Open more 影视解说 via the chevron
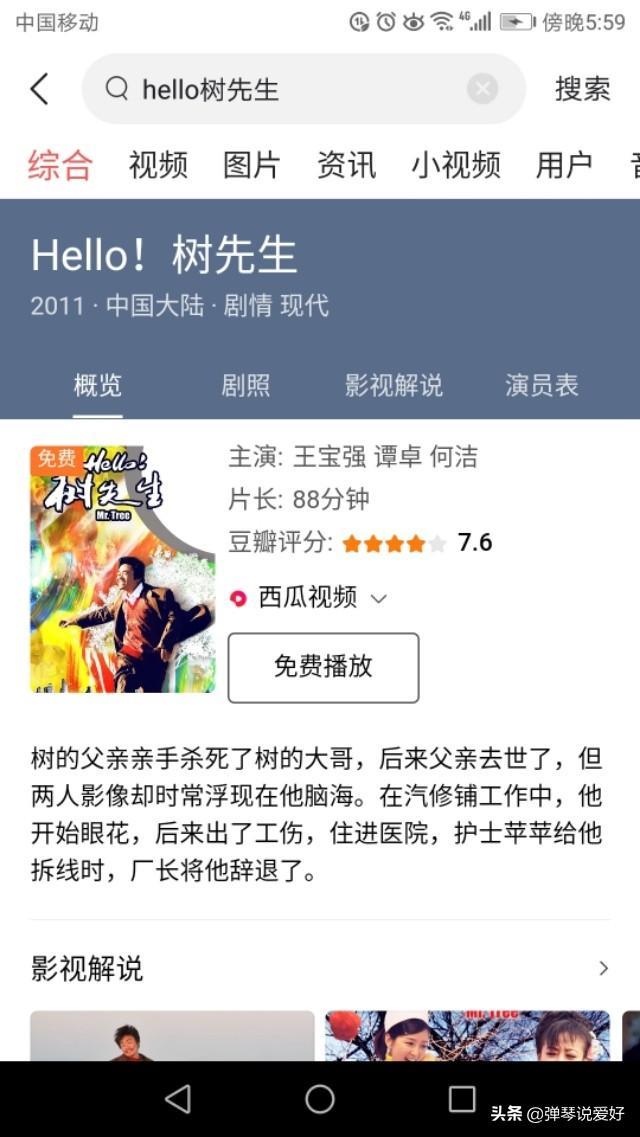Screen dimensions: 640x1137 (603, 968)
